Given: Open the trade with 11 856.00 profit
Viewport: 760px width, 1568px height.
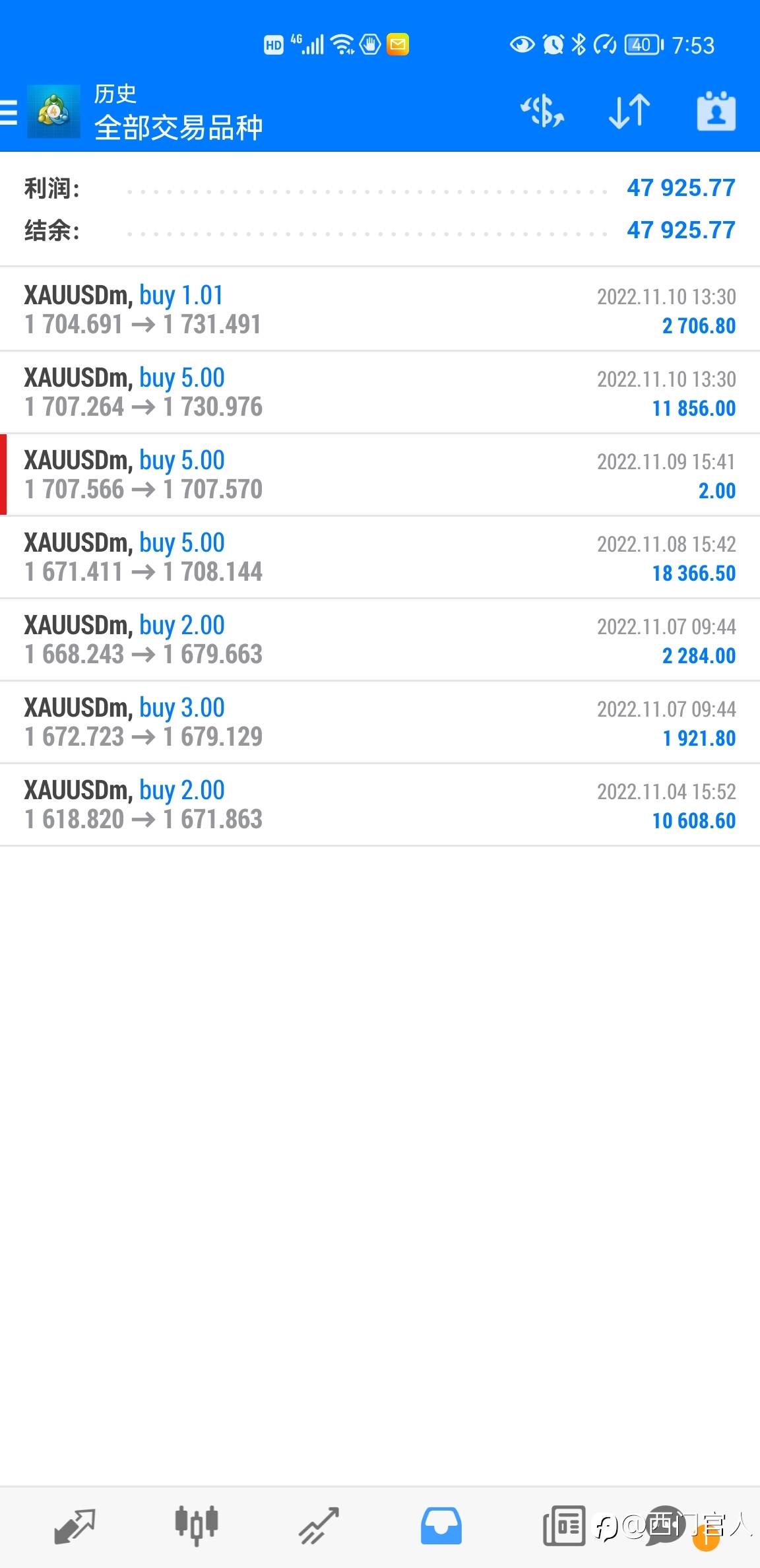Looking at the screenshot, I should coord(380,392).
